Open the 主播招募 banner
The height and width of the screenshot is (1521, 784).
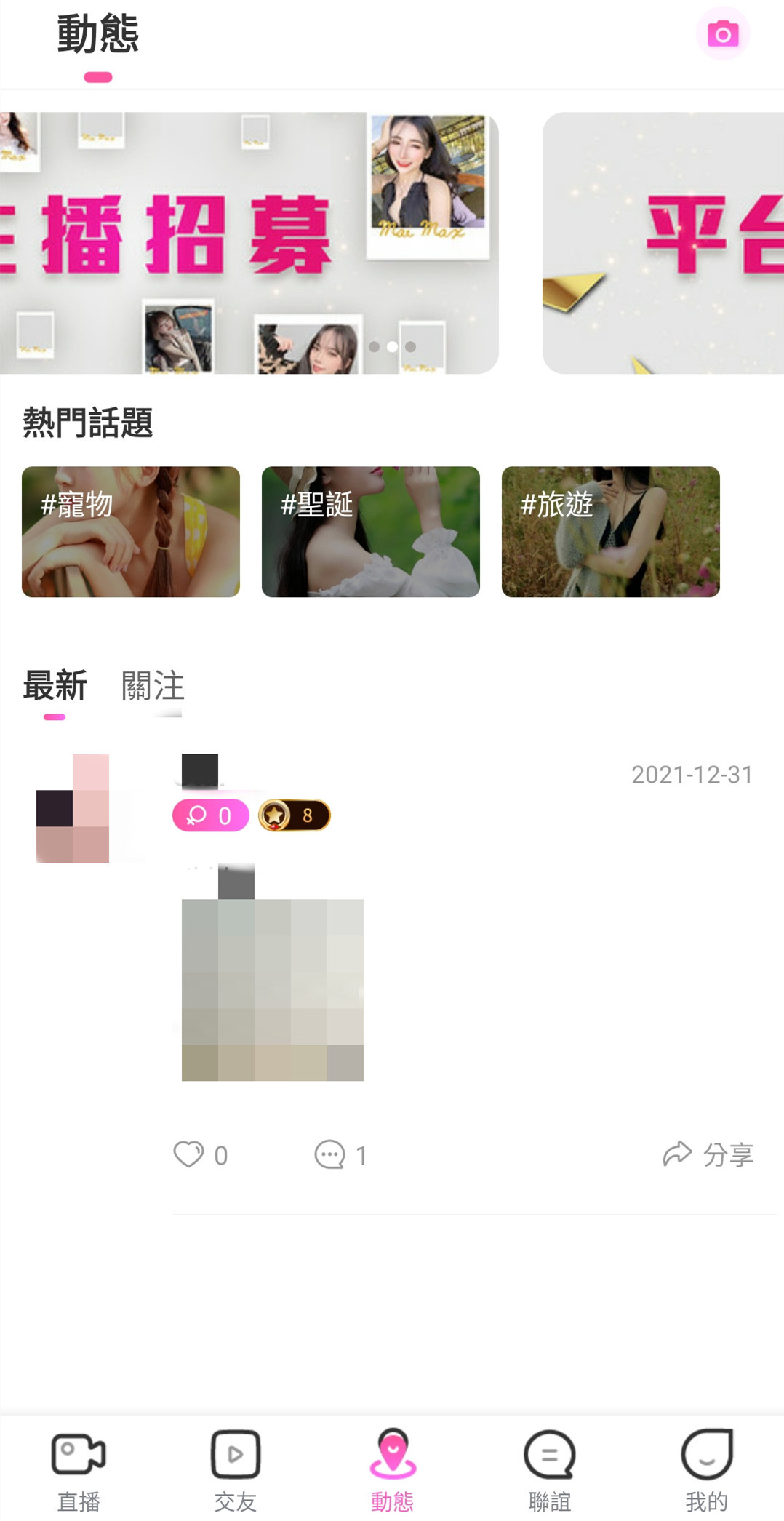(249, 243)
